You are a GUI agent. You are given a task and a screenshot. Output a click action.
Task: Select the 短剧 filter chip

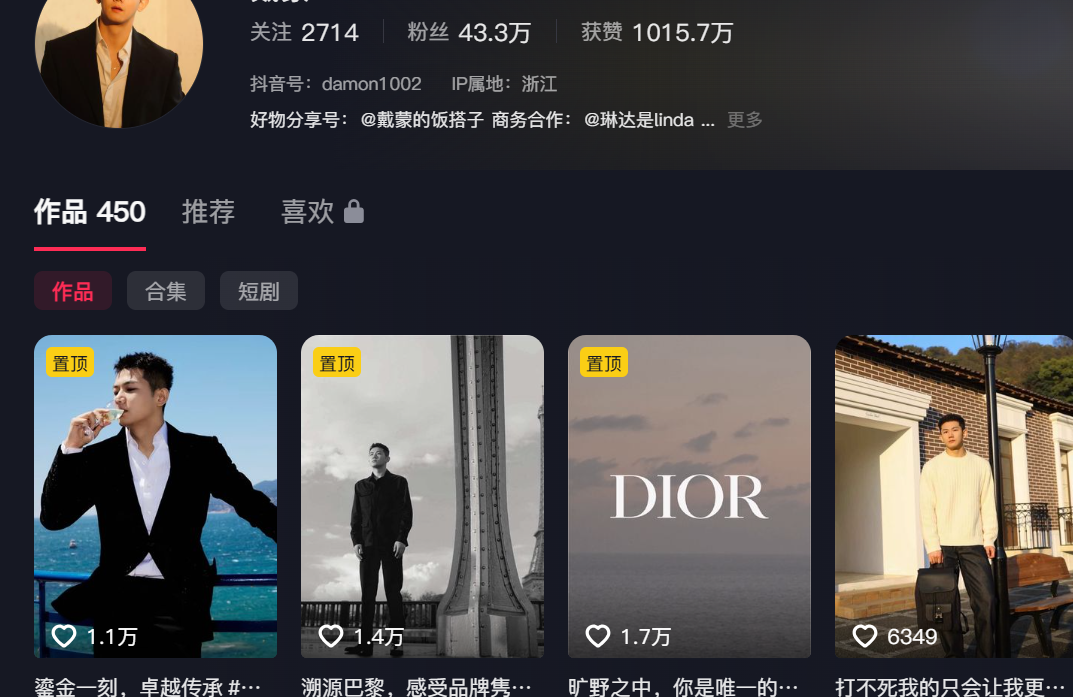click(x=258, y=291)
